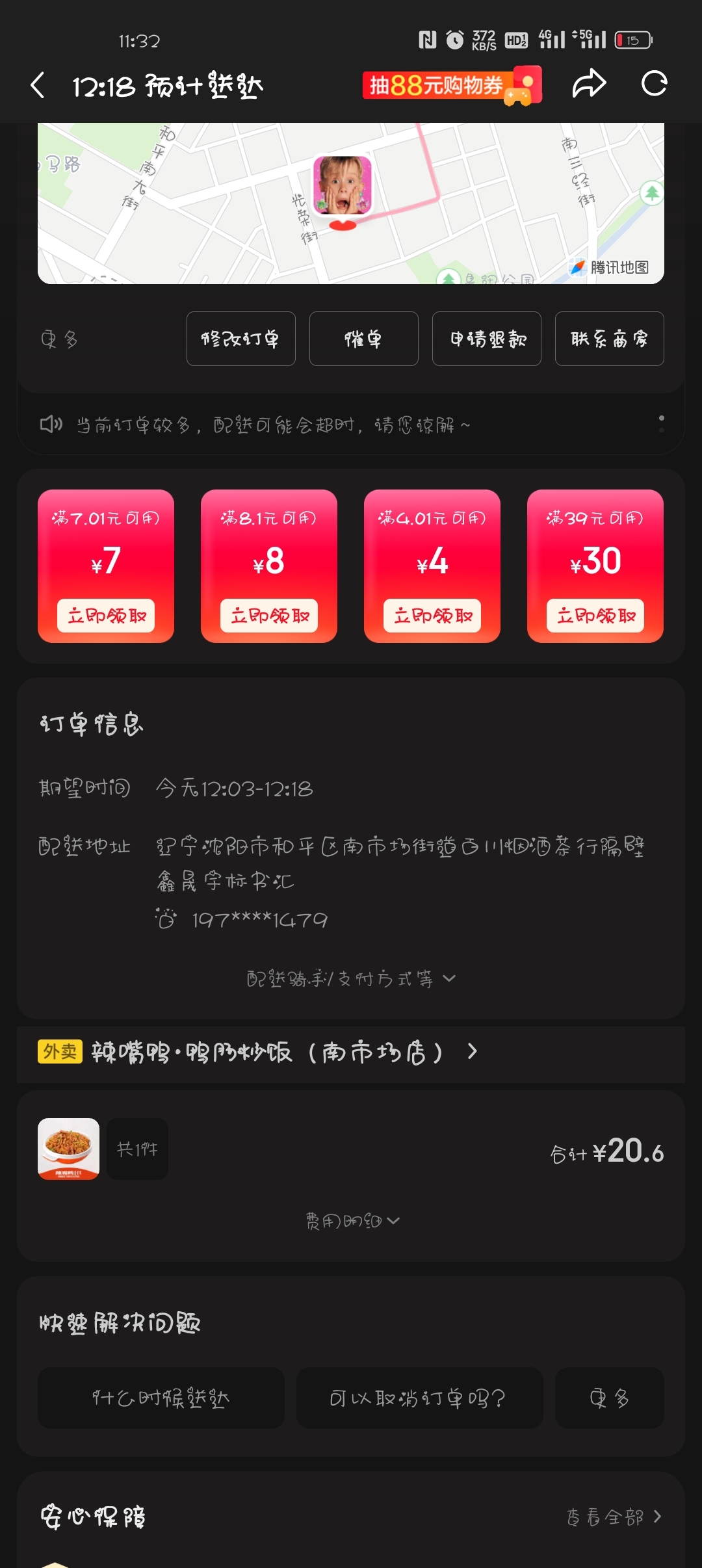Tap 更多 in 快速解决问题 section
Image resolution: width=702 pixels, height=1568 pixels.
point(609,1398)
